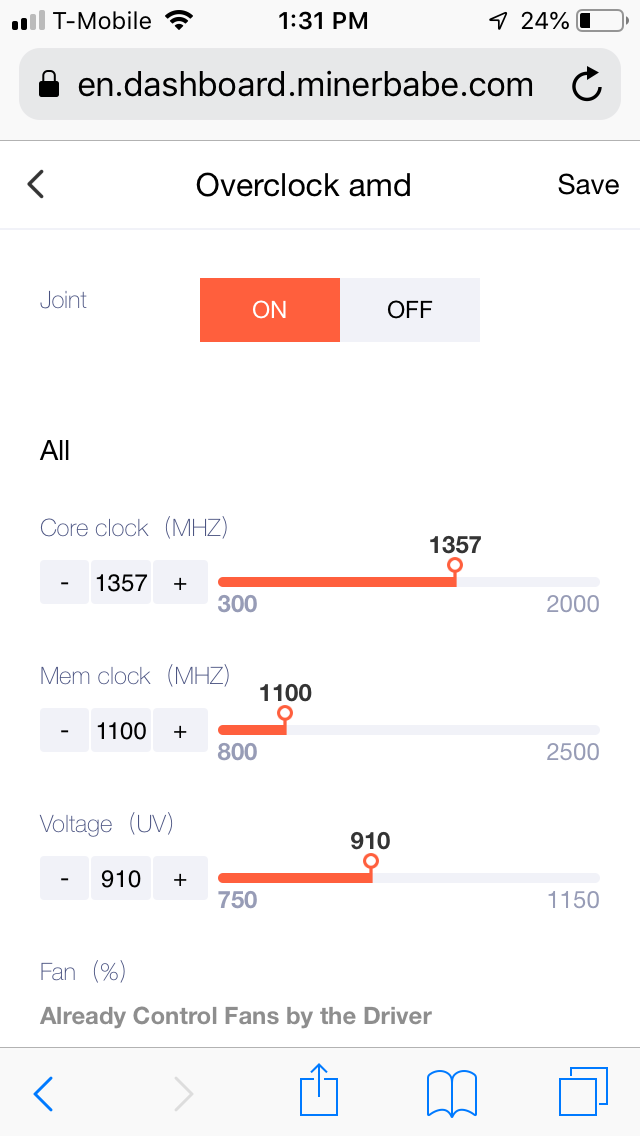Screen dimensions: 640x1136
Task: Edit the mem clock value field
Action: (121, 730)
